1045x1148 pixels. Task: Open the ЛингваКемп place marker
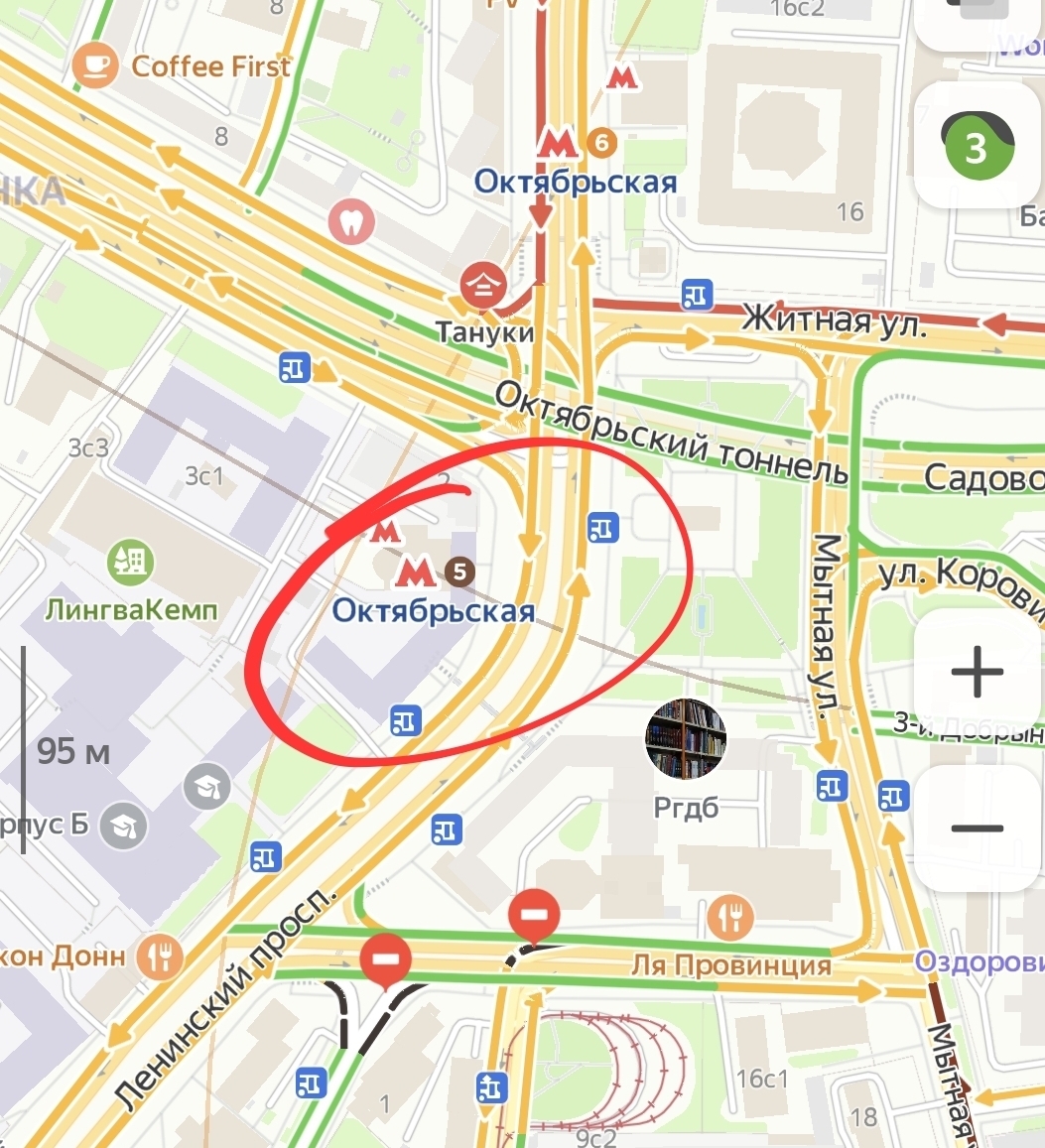128,562
